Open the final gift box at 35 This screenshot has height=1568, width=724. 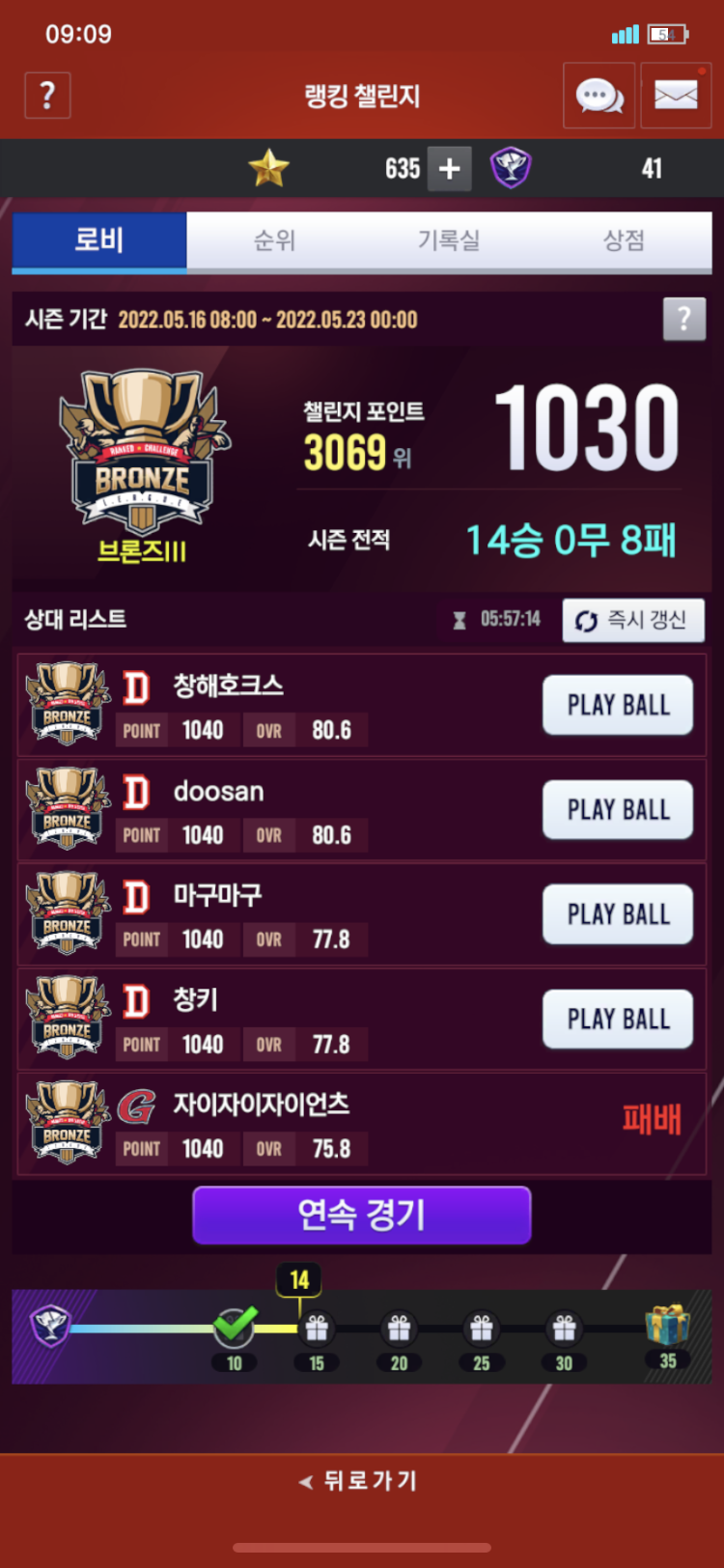click(x=667, y=1326)
